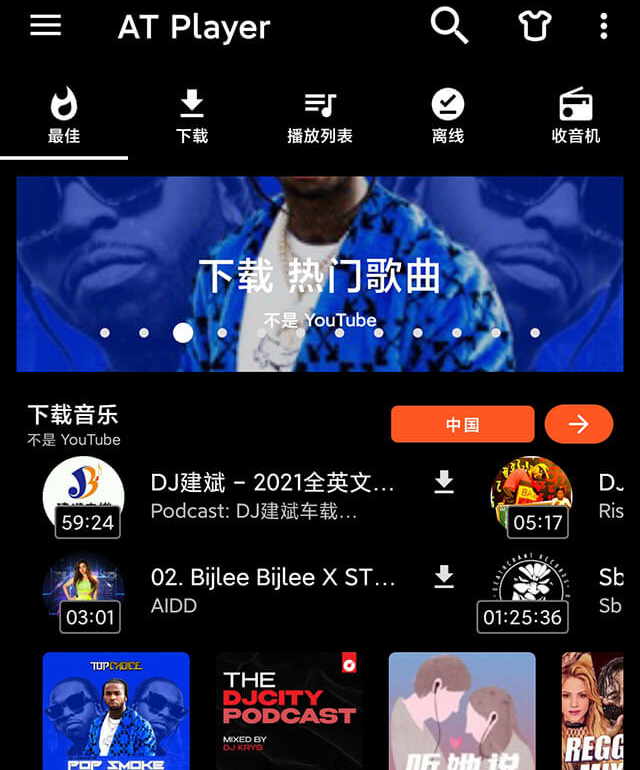Select the 最佳 tab
The height and width of the screenshot is (770, 640).
click(x=64, y=117)
